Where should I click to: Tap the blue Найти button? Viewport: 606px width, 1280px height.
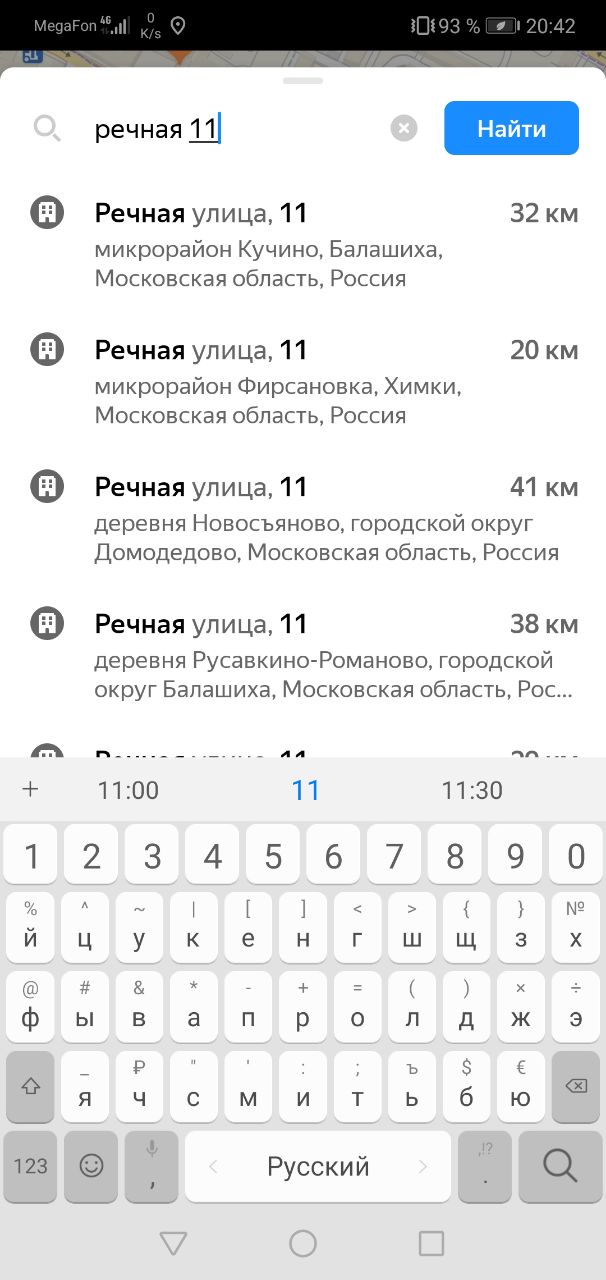(x=511, y=128)
